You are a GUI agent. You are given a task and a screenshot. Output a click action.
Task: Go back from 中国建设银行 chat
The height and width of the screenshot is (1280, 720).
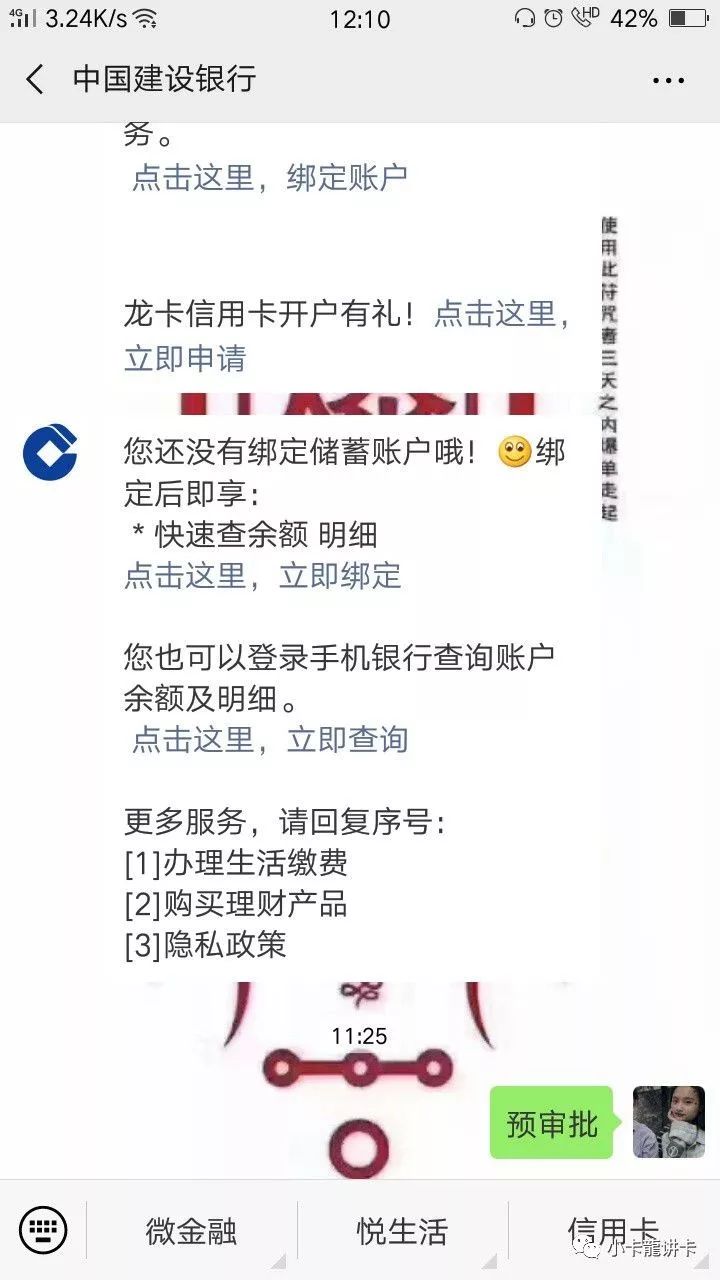(x=35, y=79)
